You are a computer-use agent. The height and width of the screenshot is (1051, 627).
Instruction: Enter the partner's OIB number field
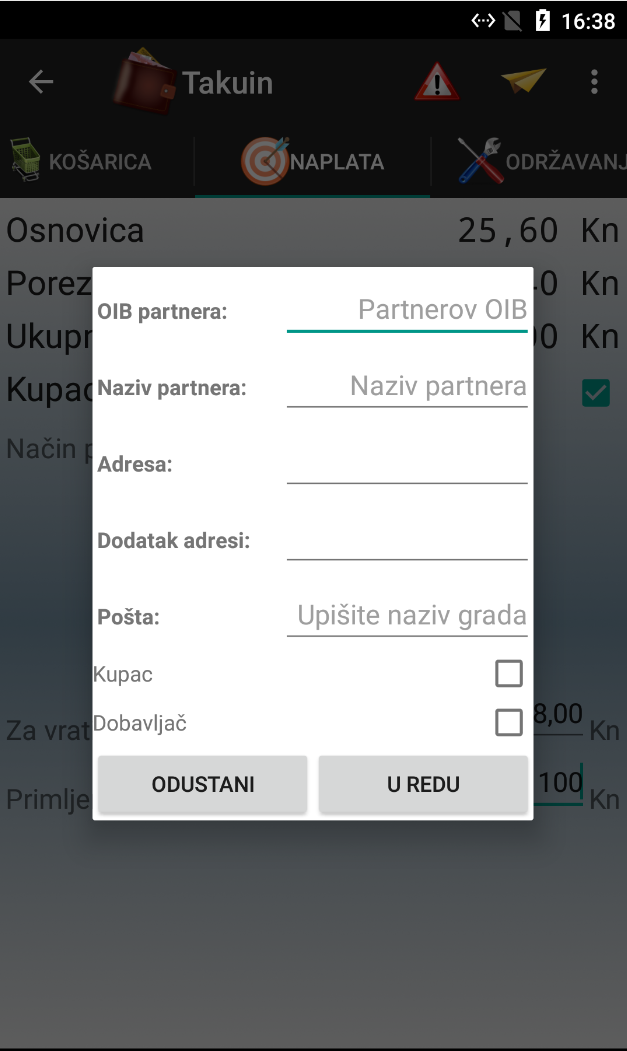(x=407, y=310)
